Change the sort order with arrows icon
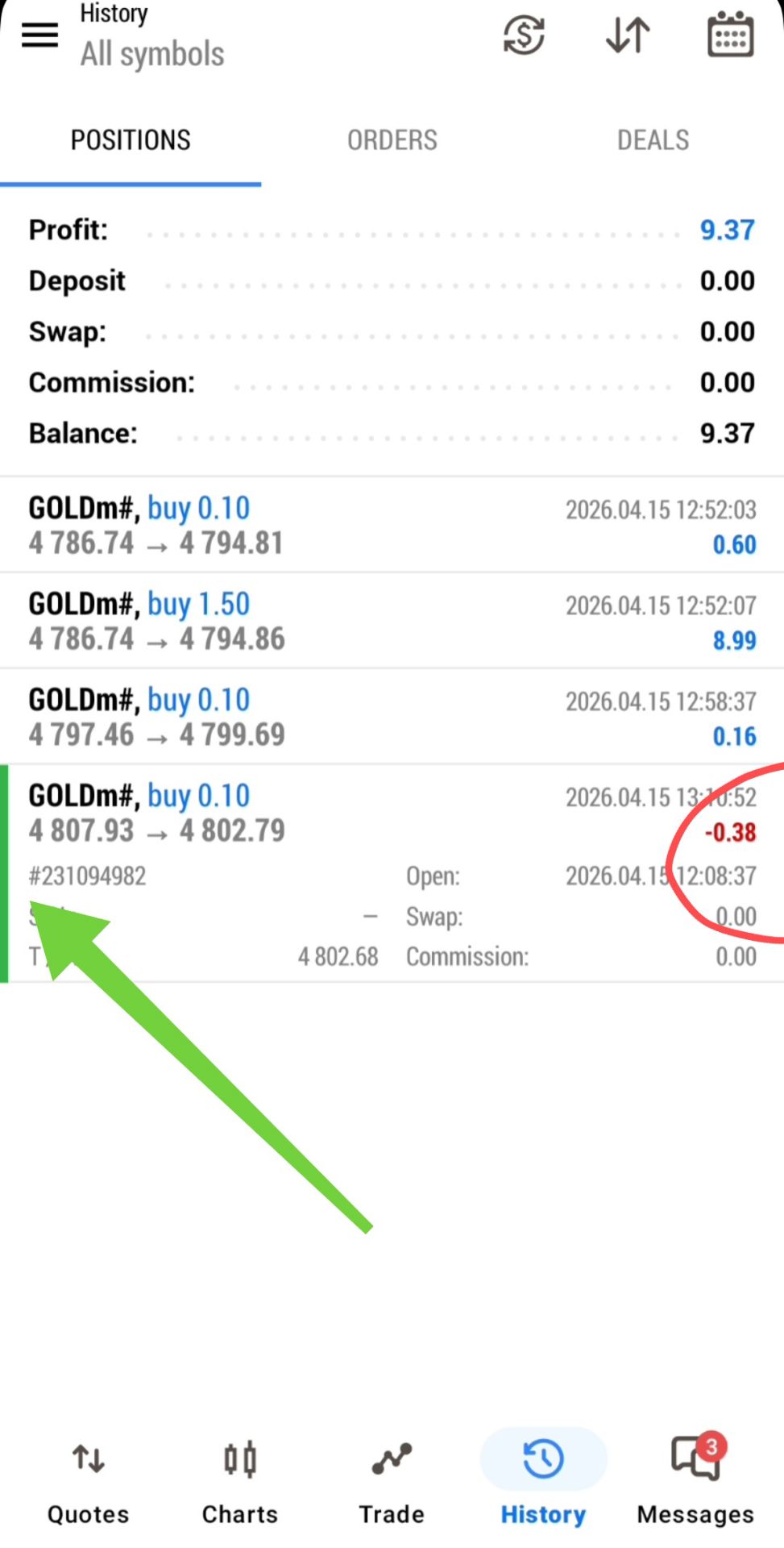 coord(628,35)
